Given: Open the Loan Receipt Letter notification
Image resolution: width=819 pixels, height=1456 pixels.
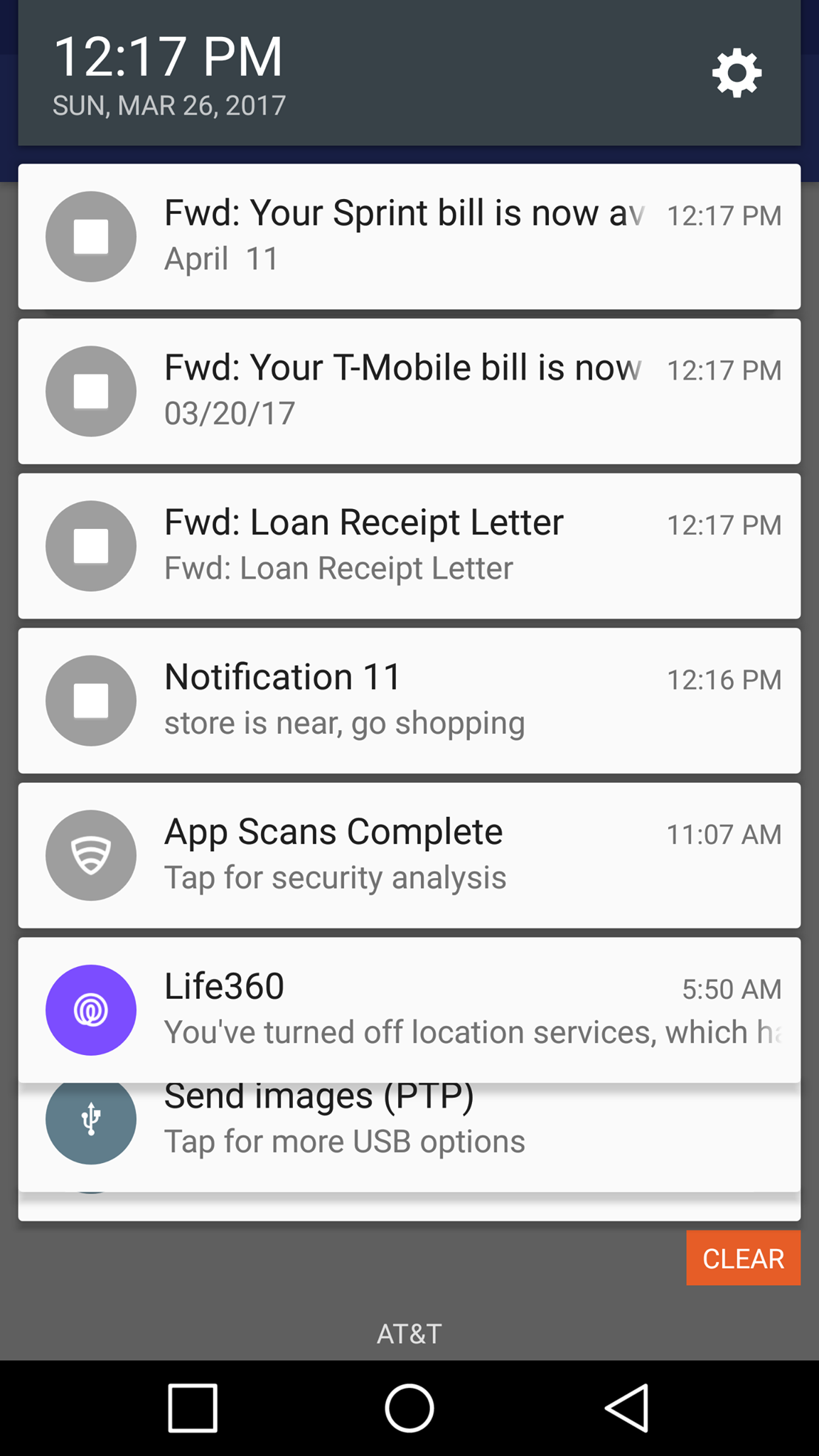Looking at the screenshot, I should (409, 545).
